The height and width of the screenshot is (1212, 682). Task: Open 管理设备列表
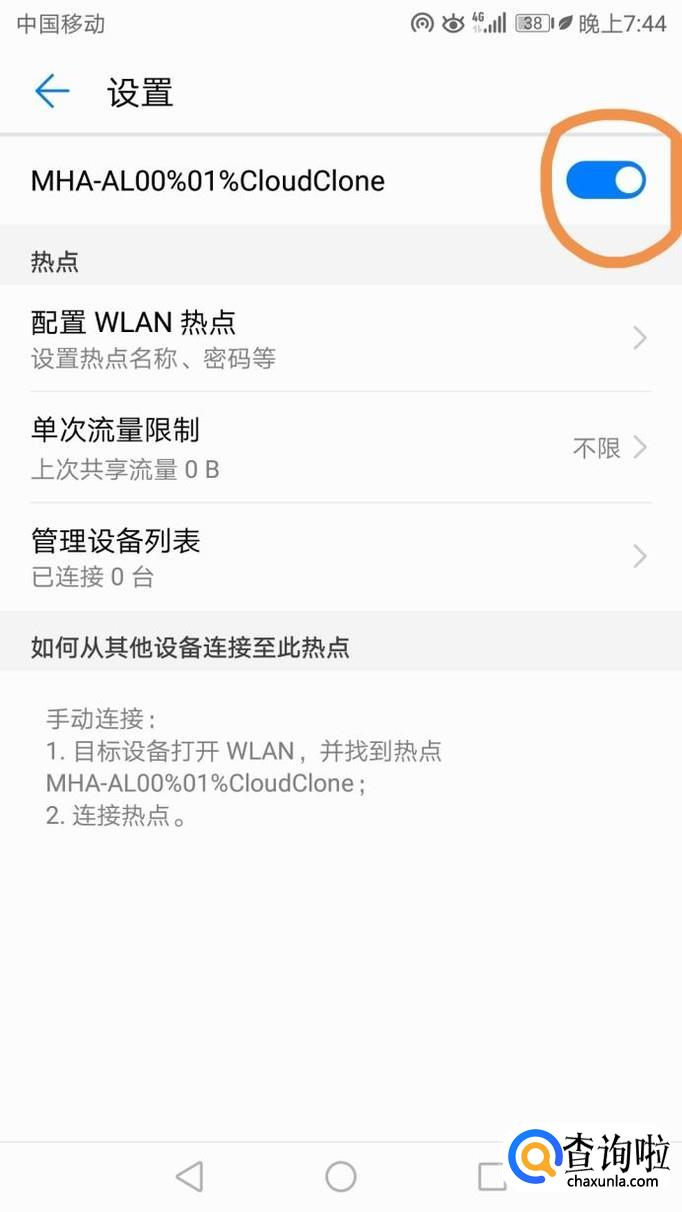coord(340,557)
